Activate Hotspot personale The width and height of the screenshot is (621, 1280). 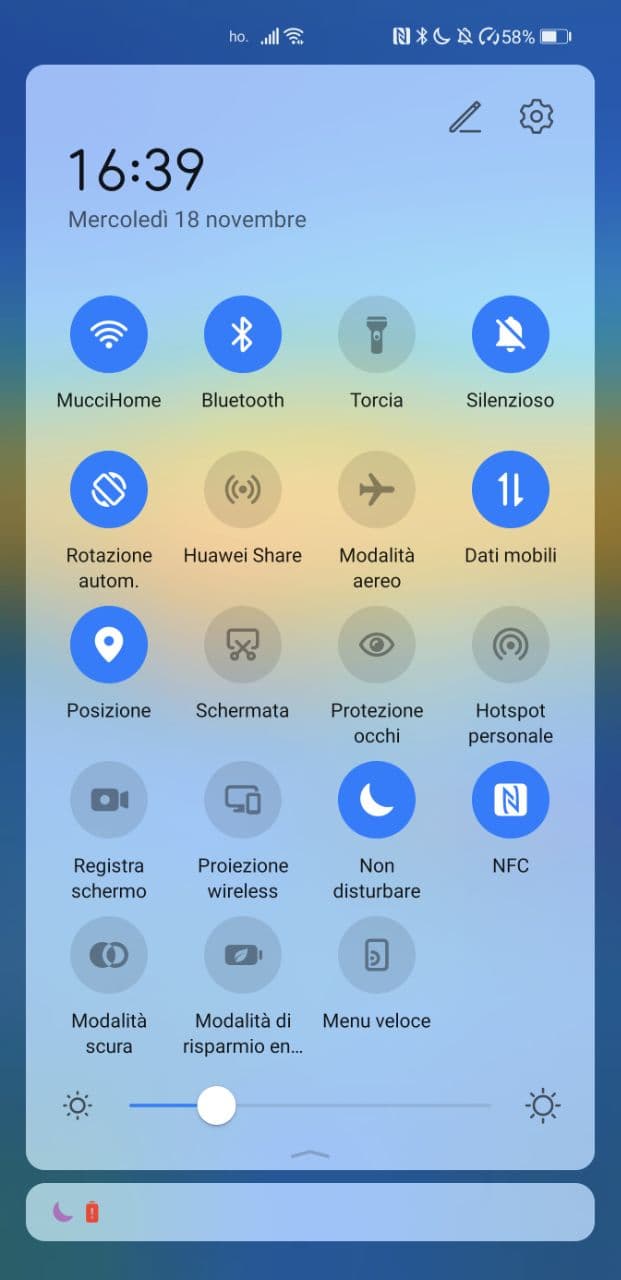pos(511,645)
